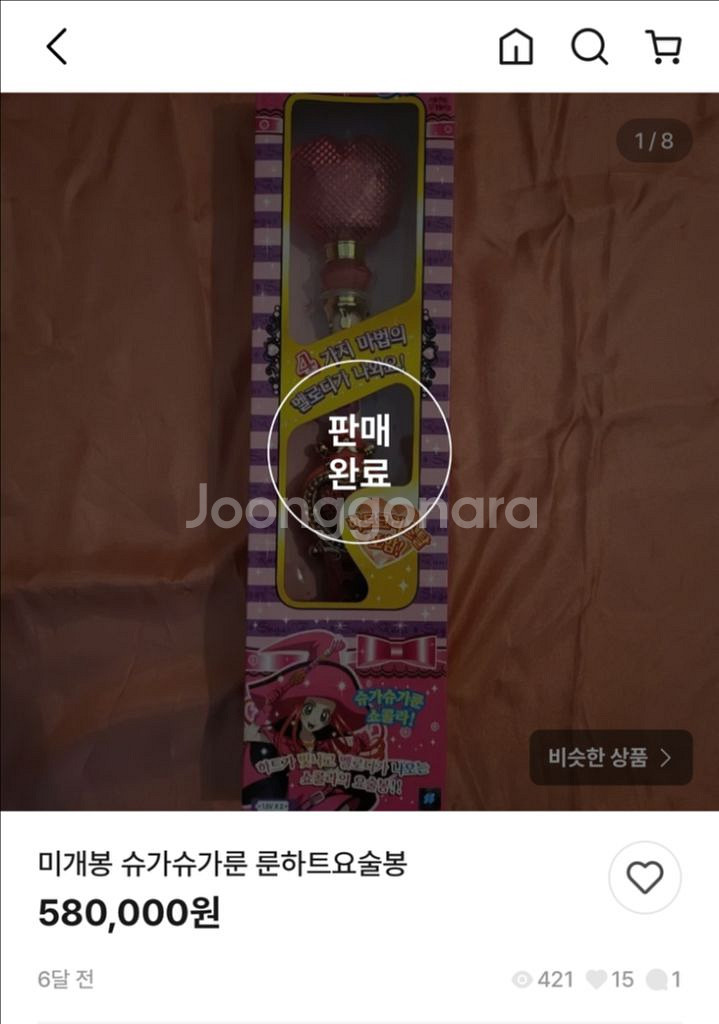View similar items via 비슷한 상품

coord(611,758)
